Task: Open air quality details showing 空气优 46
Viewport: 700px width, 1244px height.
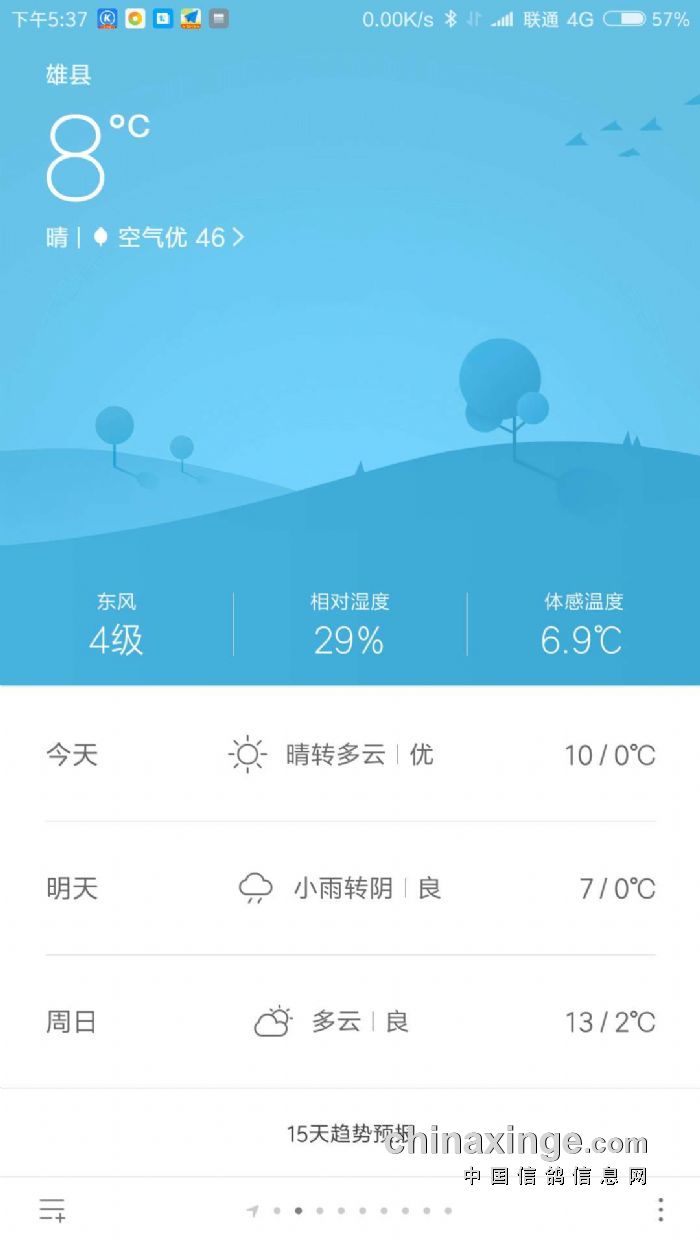Action: click(170, 238)
